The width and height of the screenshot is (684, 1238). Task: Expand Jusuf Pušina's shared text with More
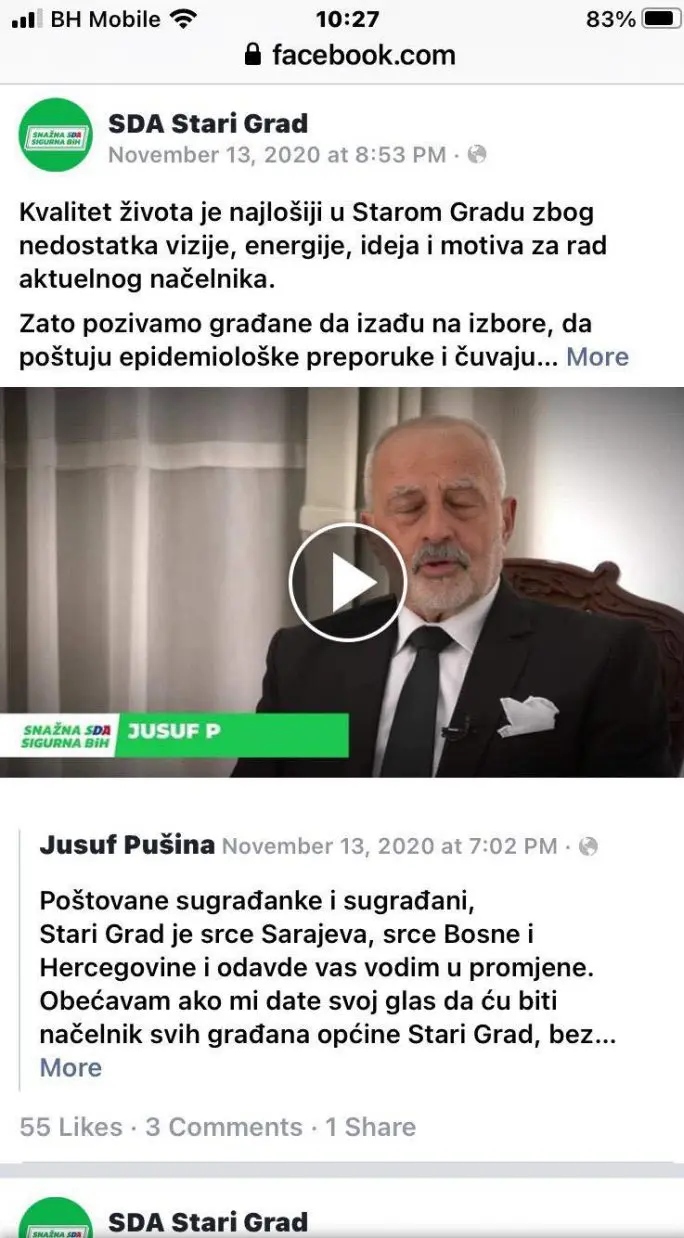click(70, 1067)
